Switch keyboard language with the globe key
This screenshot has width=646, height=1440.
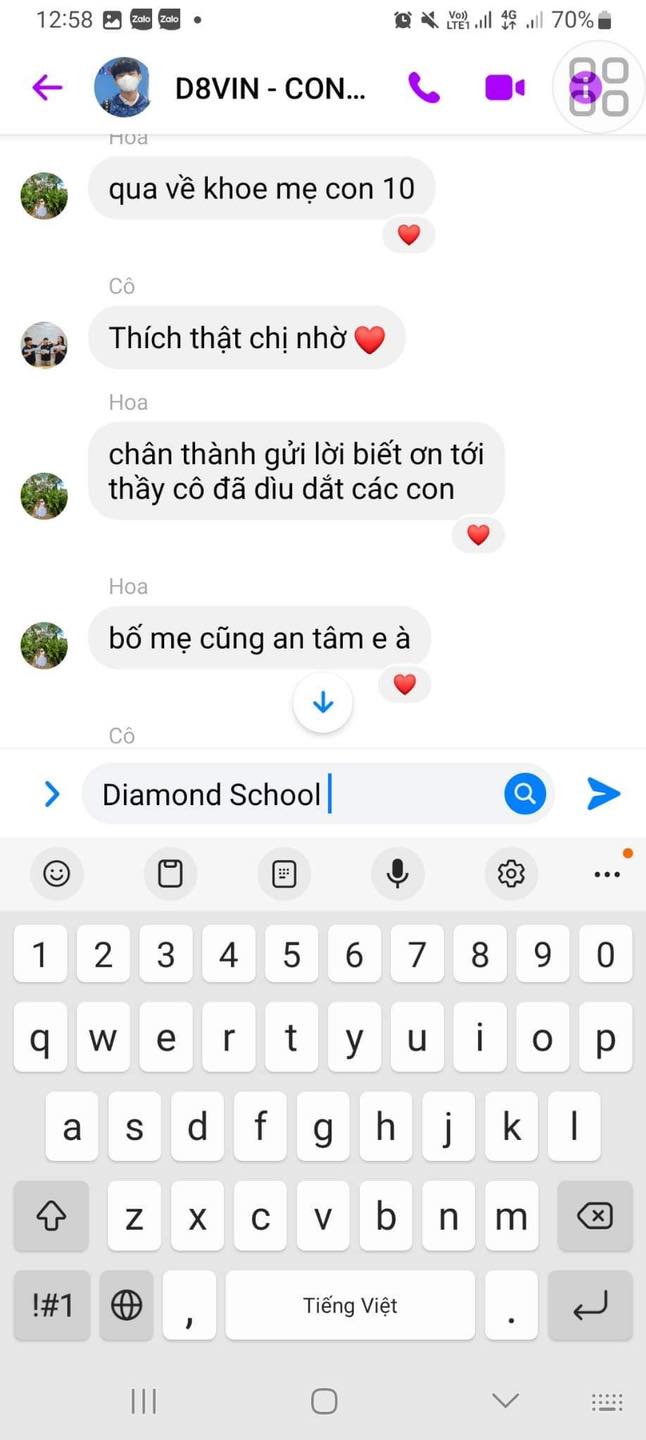coord(127,1305)
